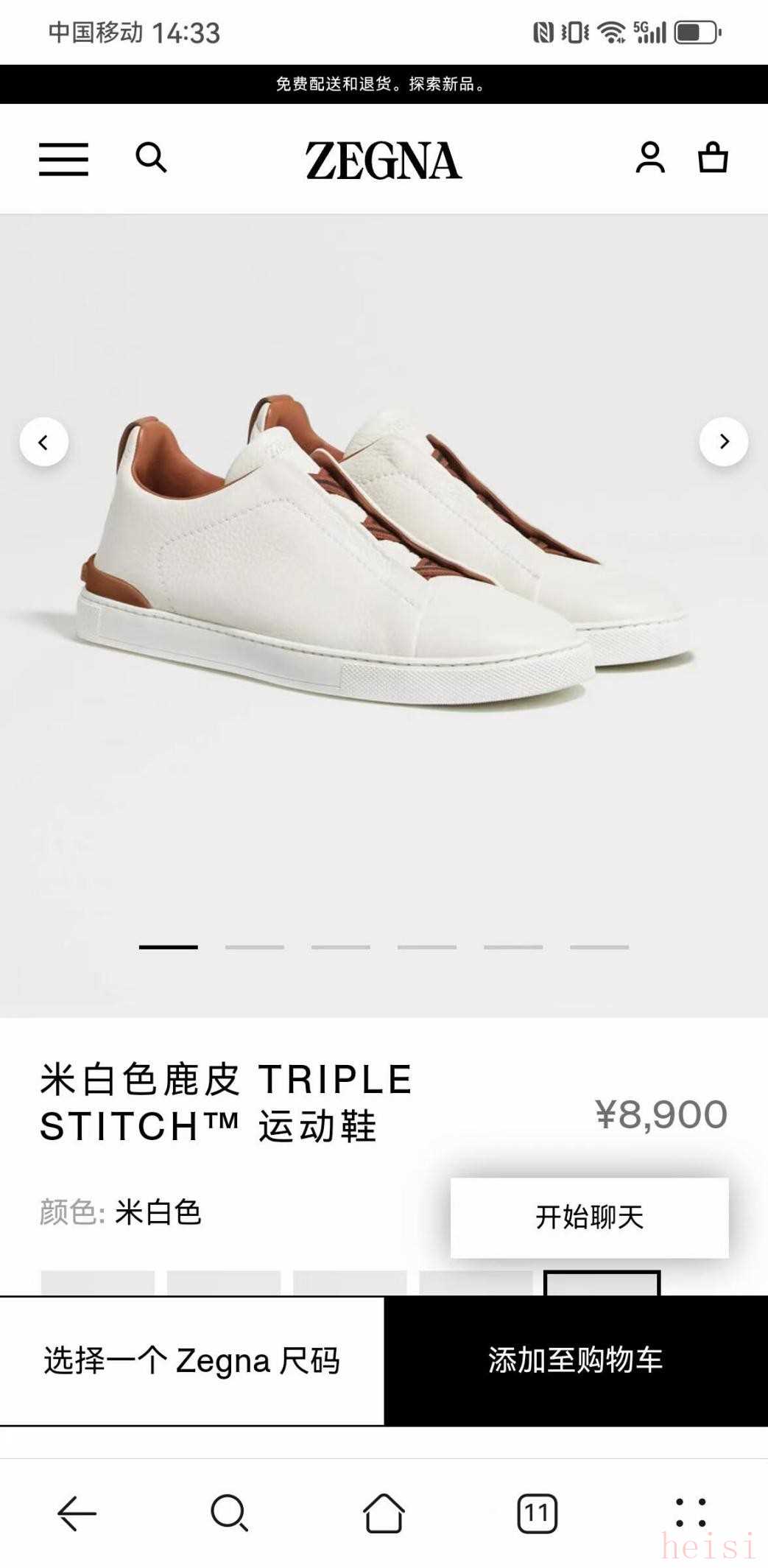Open the 11 browser tabs switcher
Screen dimensions: 768x1568
tap(537, 1513)
